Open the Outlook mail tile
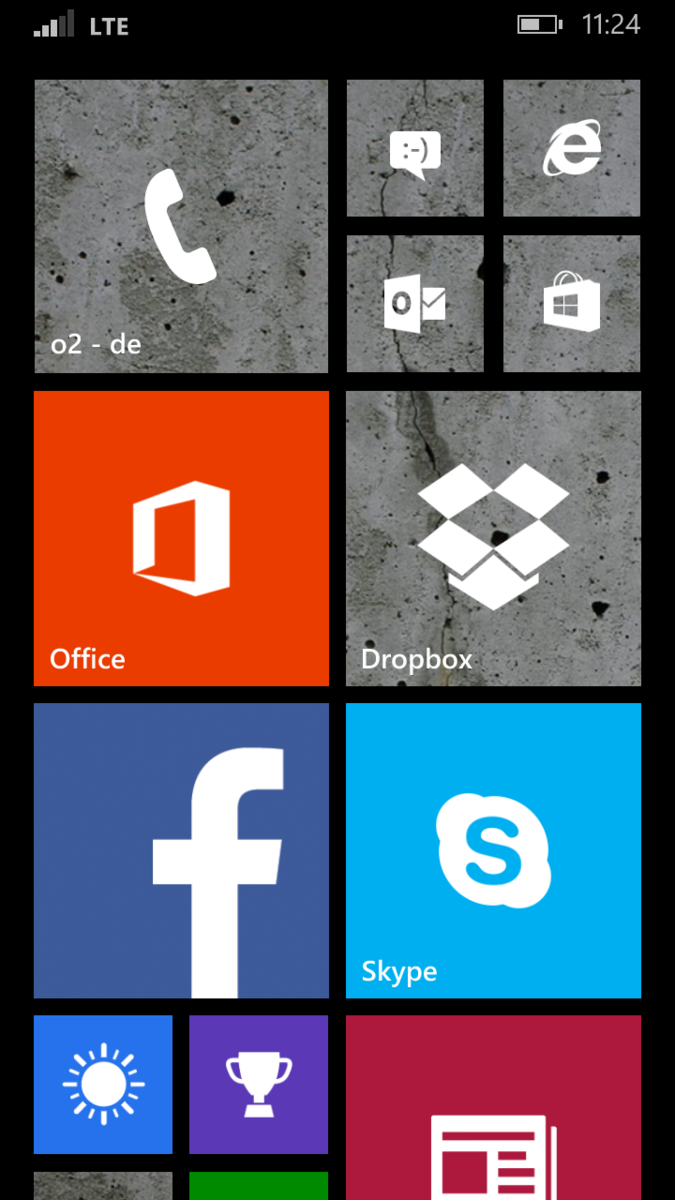Viewport: 675px width, 1200px height. (415, 304)
